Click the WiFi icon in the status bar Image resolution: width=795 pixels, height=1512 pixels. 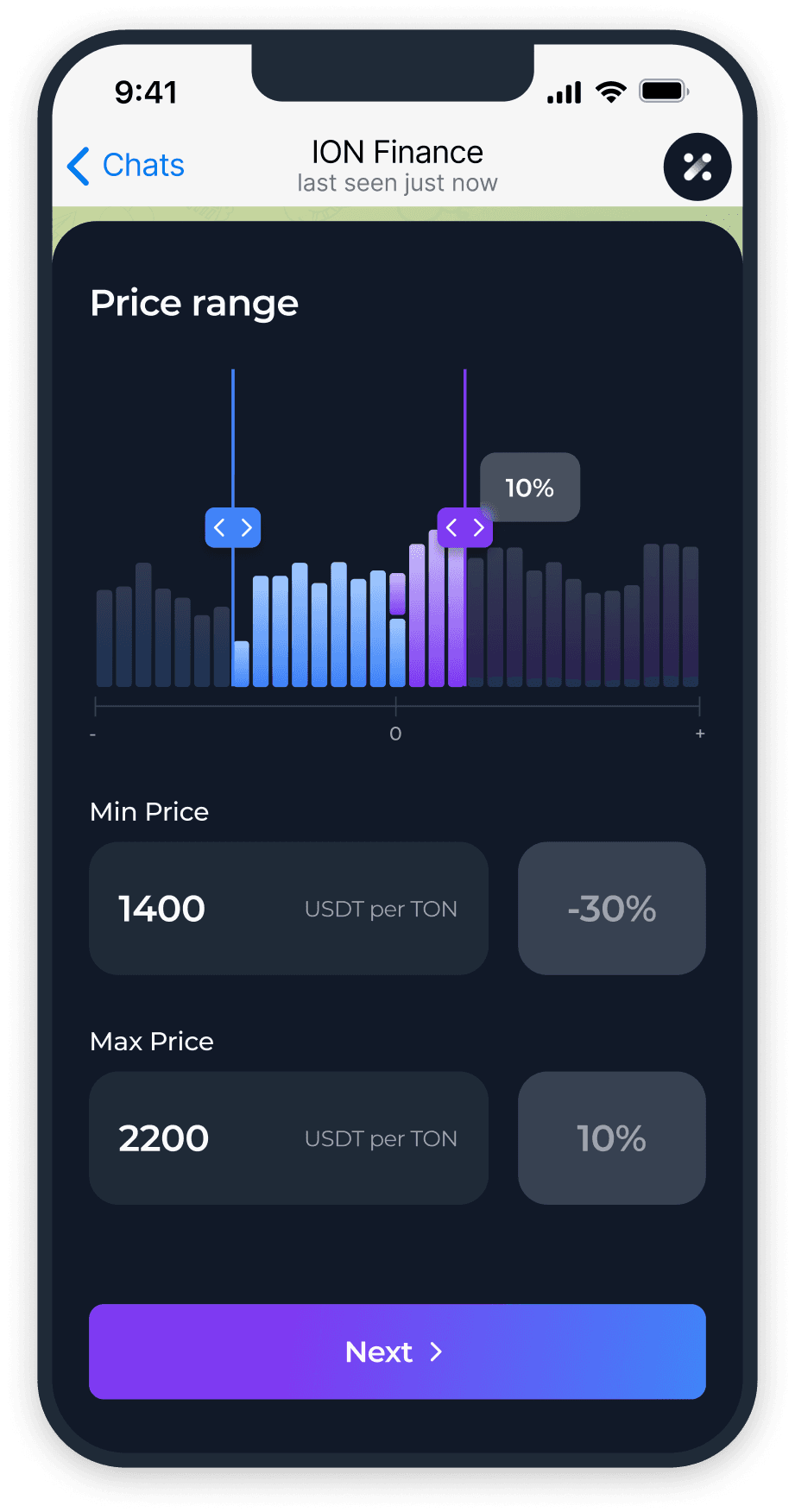[x=612, y=91]
